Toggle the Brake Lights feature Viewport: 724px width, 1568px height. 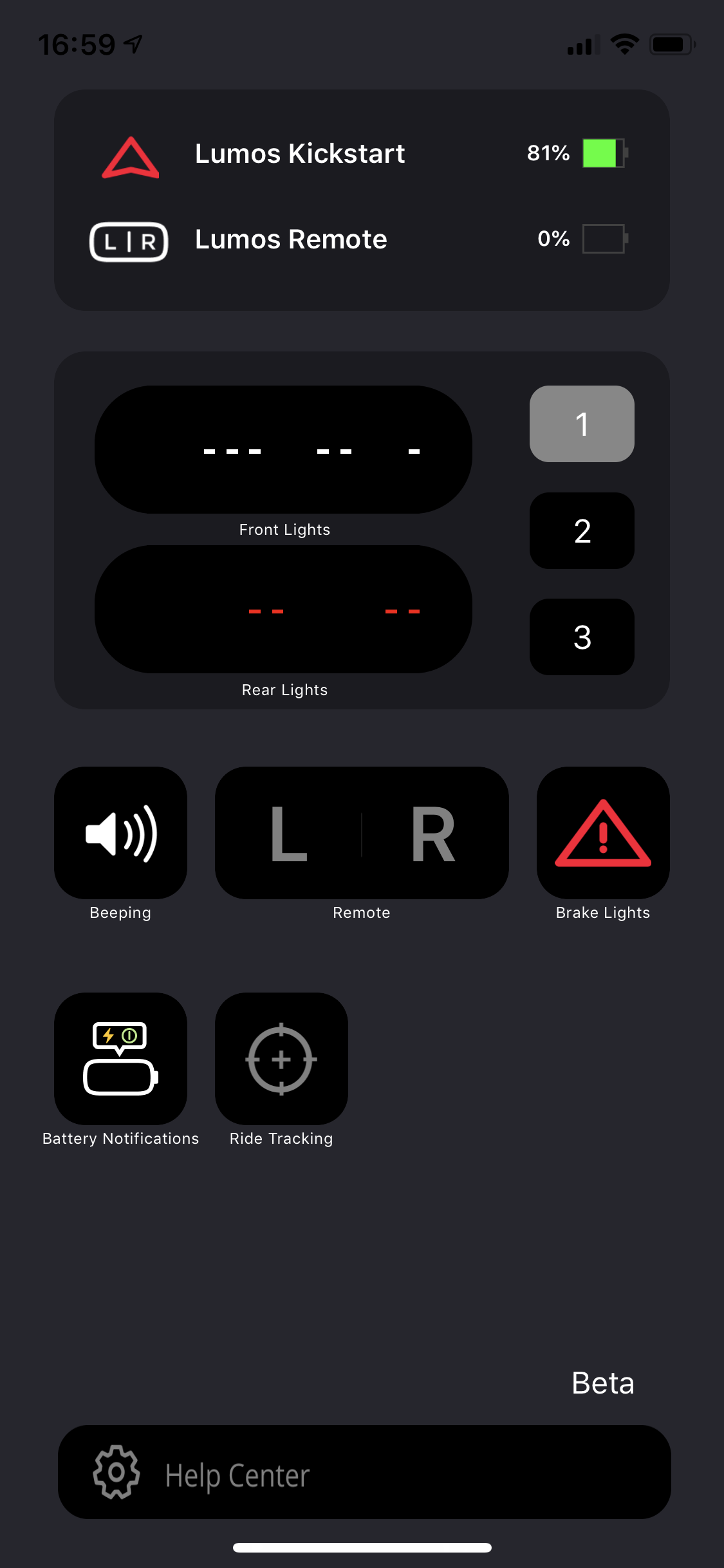pos(603,833)
